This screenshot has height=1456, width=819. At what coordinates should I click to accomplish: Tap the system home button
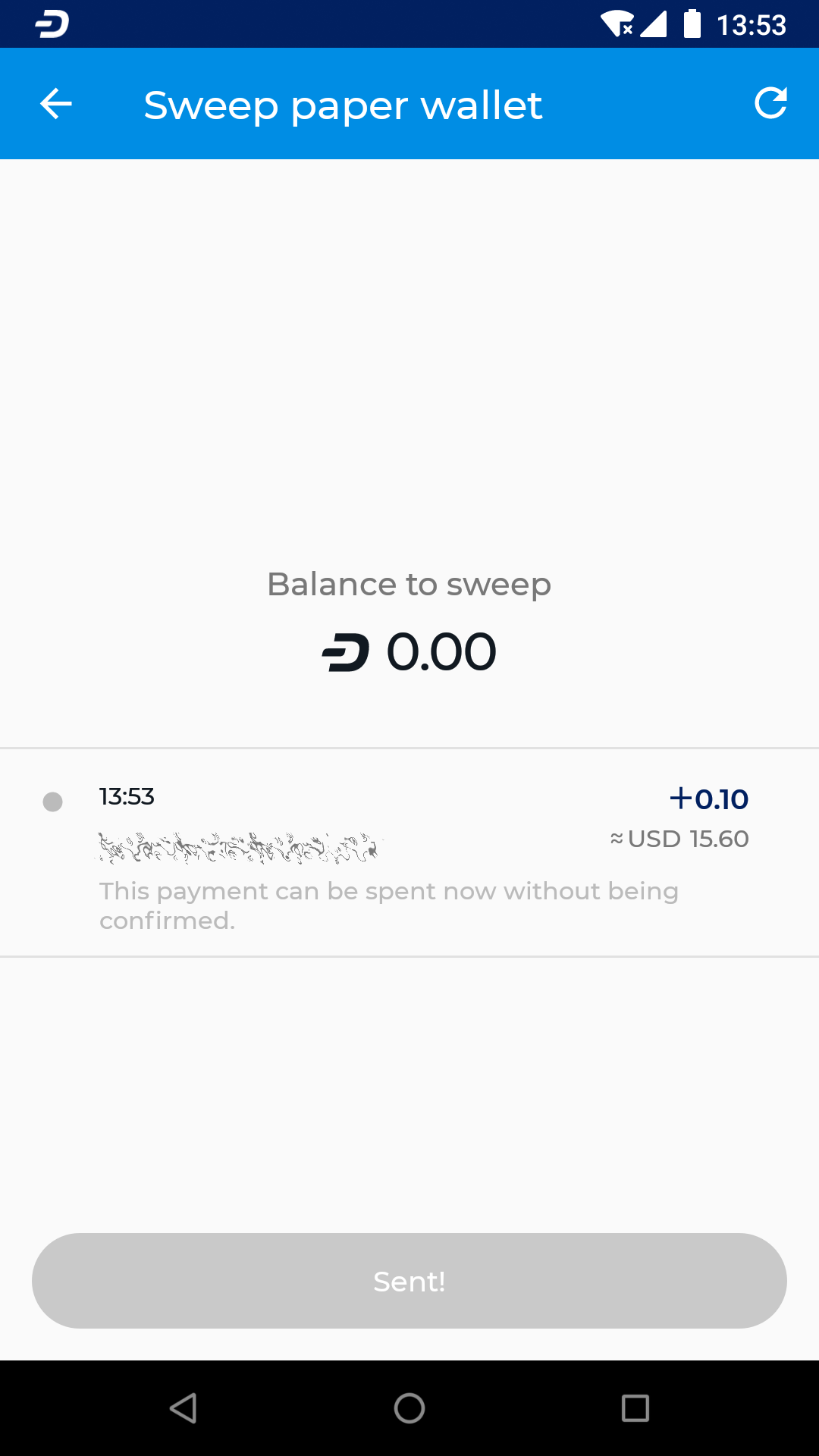point(409,1408)
